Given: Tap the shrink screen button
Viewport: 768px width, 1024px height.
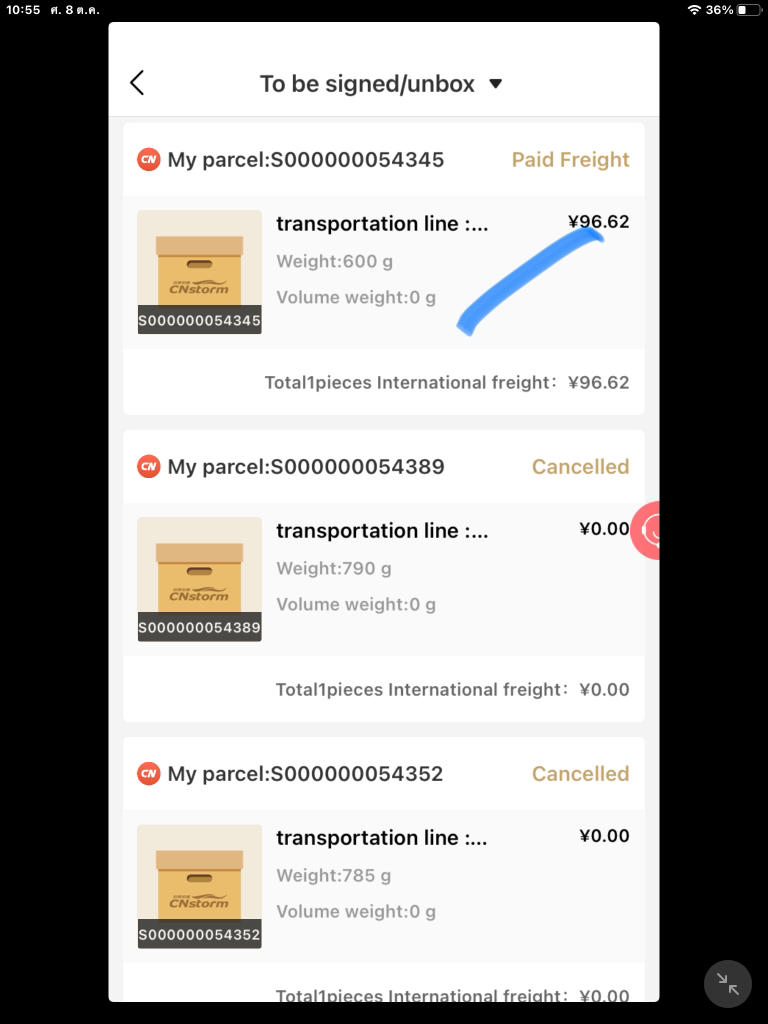Looking at the screenshot, I should [727, 984].
